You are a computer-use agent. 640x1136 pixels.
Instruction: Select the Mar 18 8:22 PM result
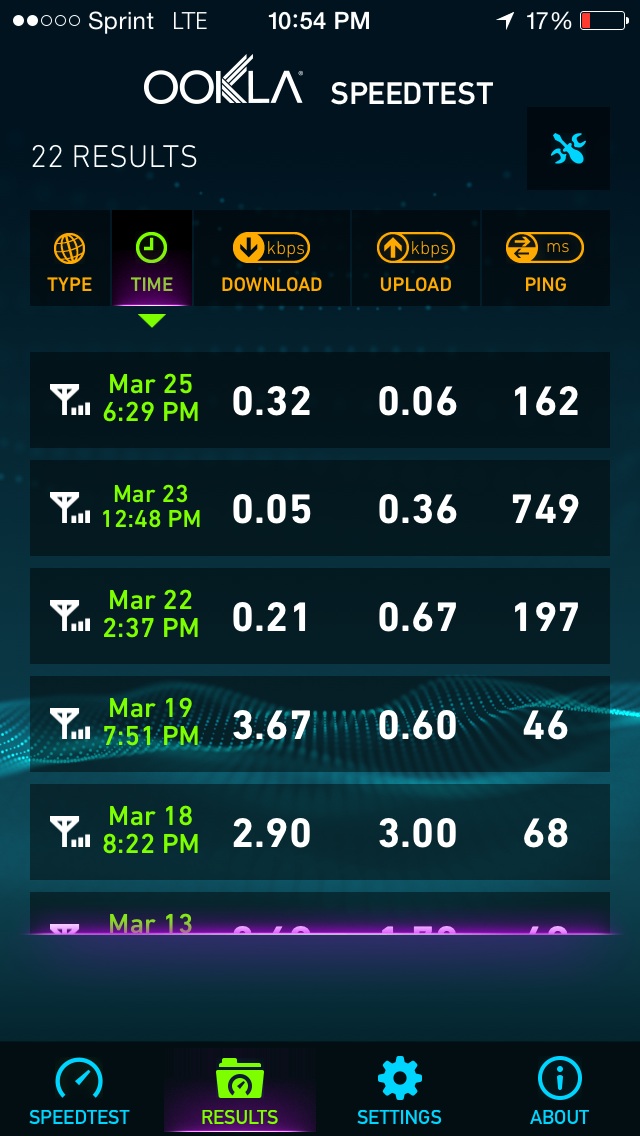coord(320,832)
